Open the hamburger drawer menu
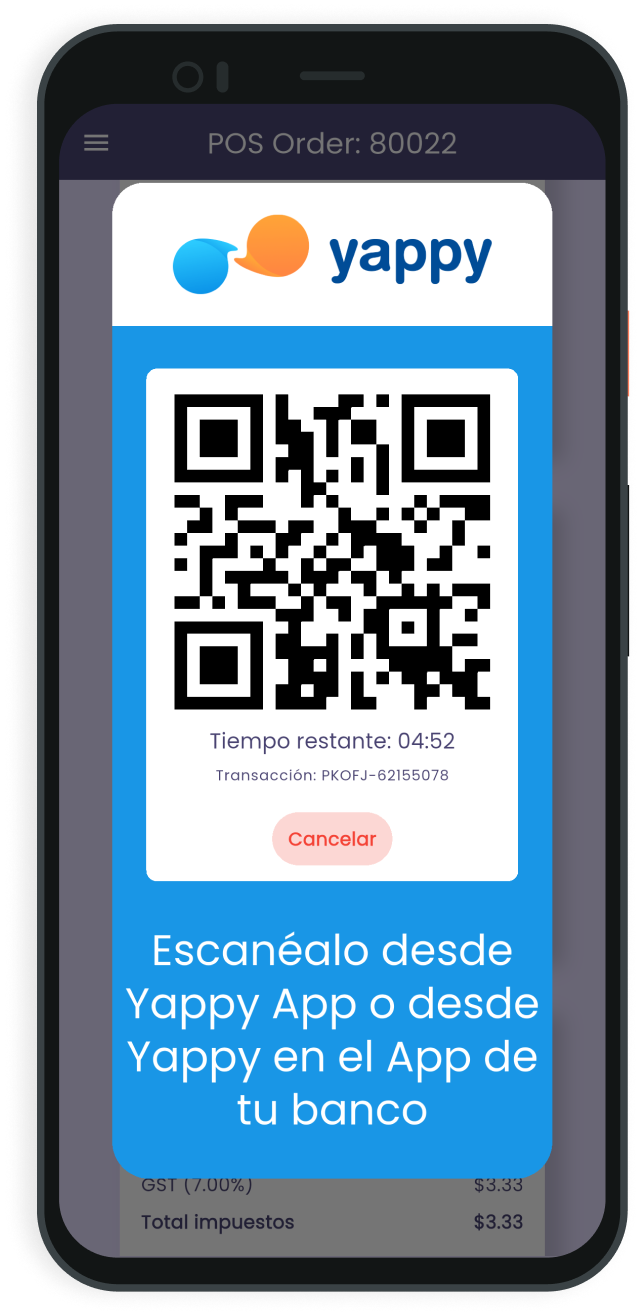The width and height of the screenshot is (642, 1316). (96, 143)
